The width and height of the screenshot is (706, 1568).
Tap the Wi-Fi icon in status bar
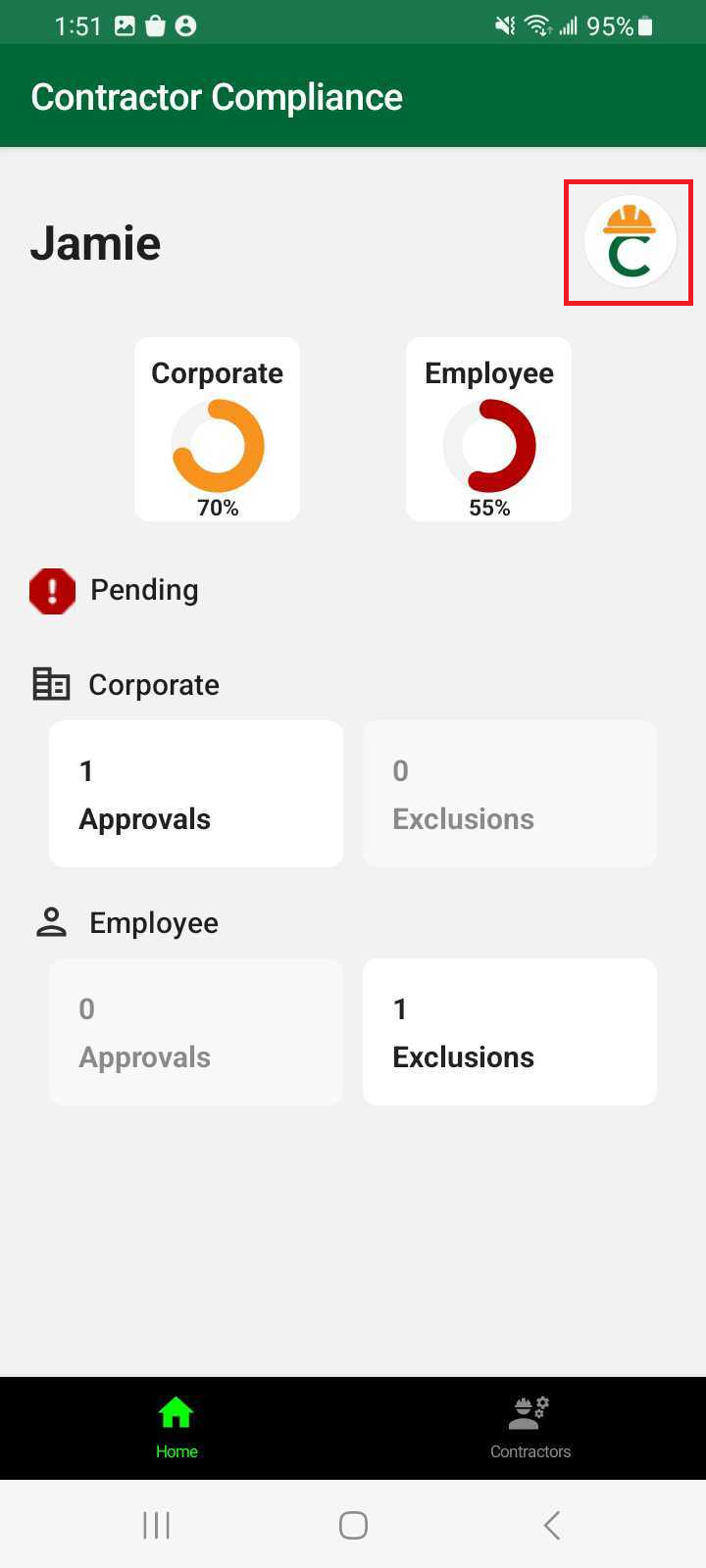[538, 25]
